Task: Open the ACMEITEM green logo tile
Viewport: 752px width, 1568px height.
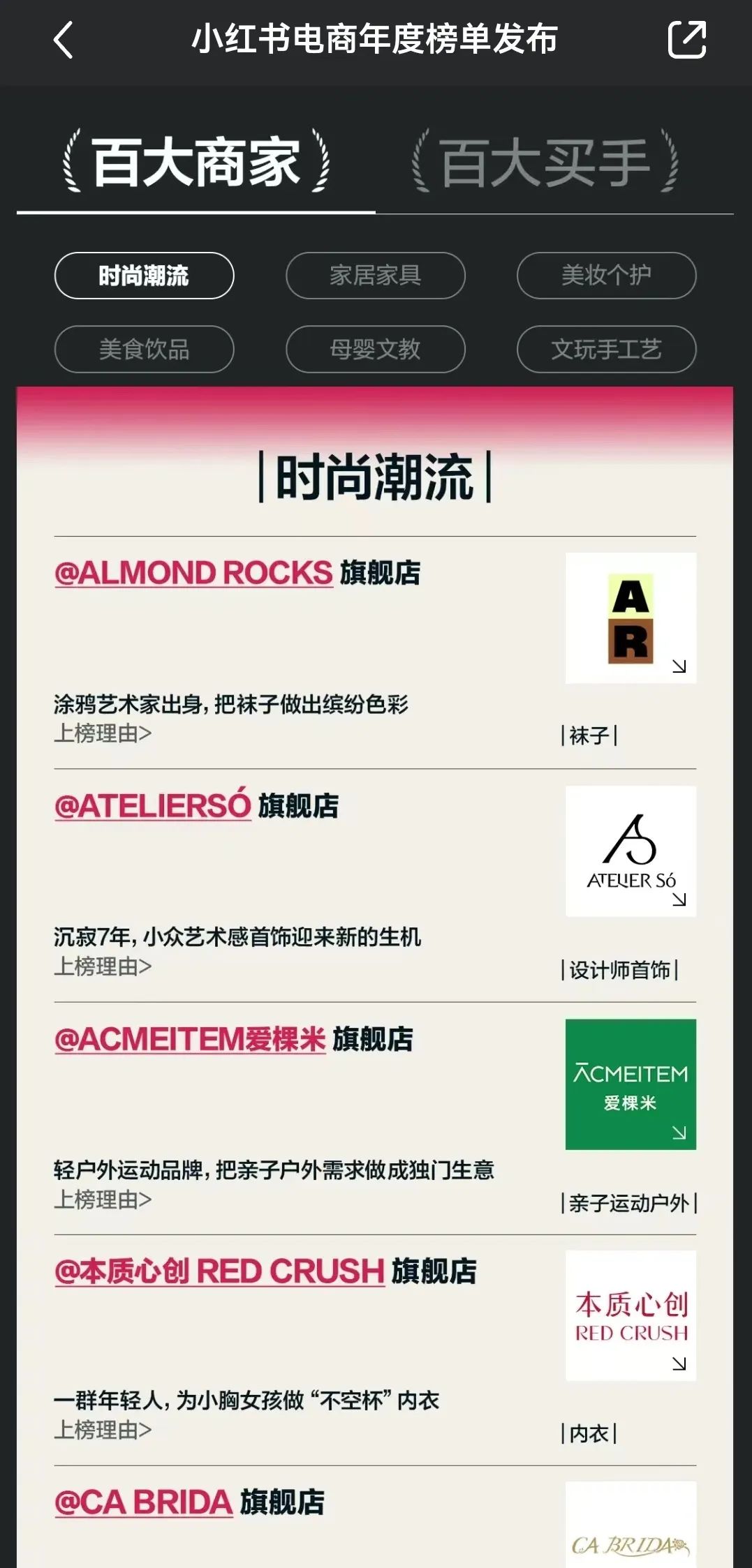Action: [631, 1084]
